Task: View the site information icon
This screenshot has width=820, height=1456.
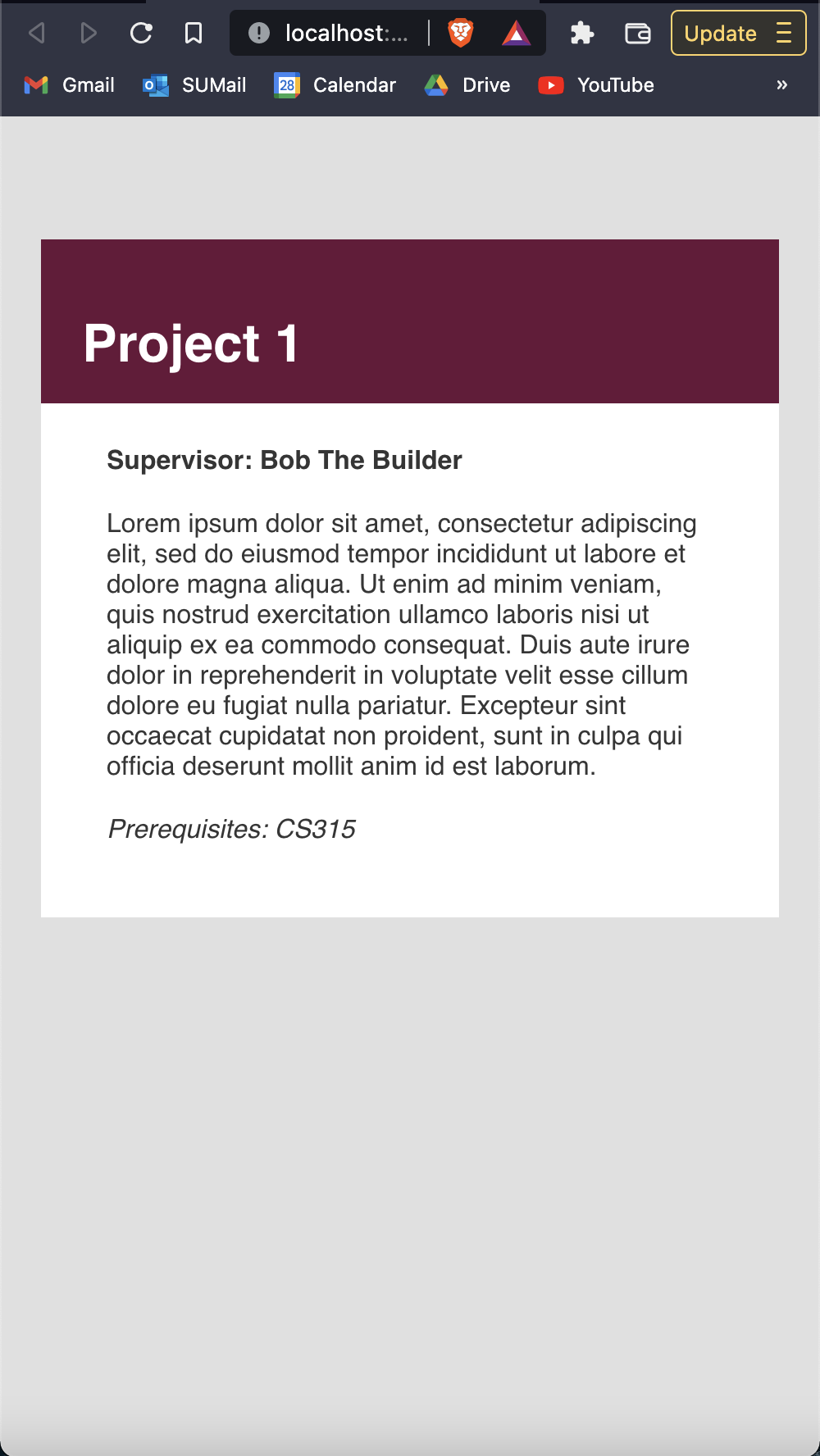Action: coord(259,33)
